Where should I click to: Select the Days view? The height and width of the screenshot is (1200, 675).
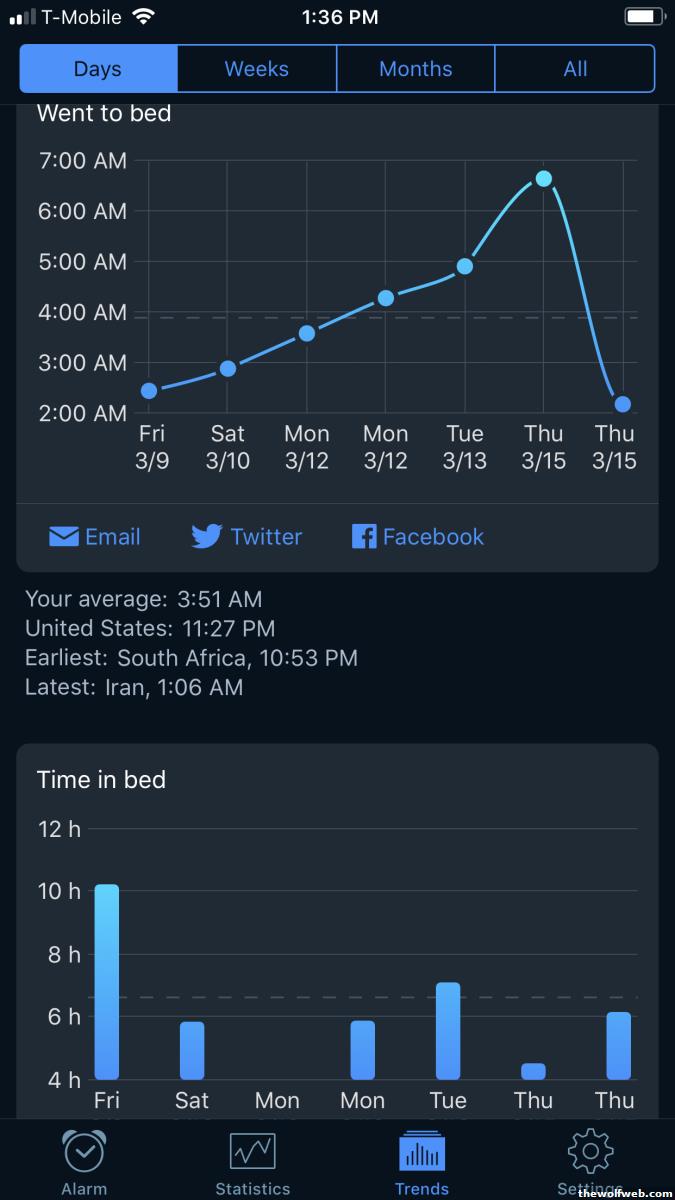(98, 69)
